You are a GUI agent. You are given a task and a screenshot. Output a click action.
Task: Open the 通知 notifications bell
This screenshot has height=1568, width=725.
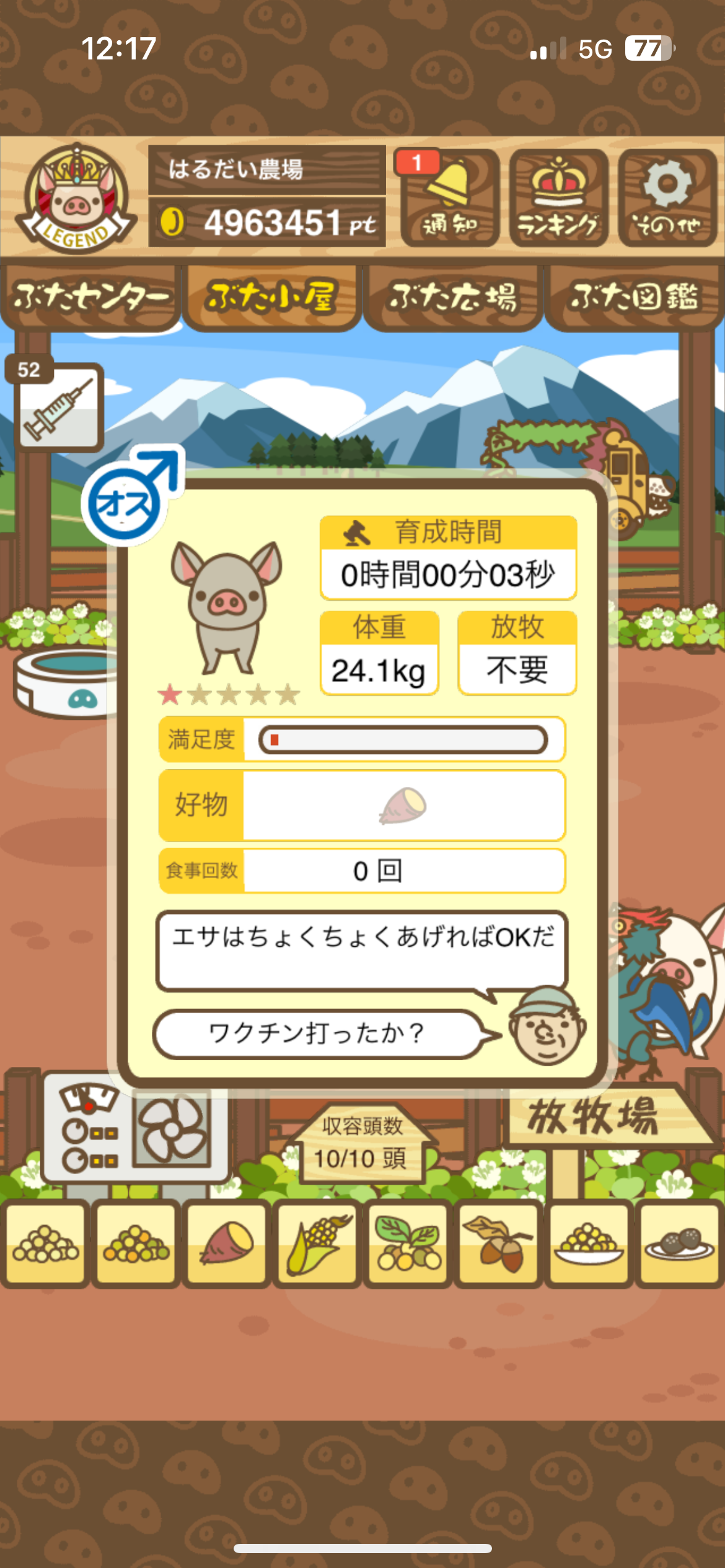click(450, 198)
